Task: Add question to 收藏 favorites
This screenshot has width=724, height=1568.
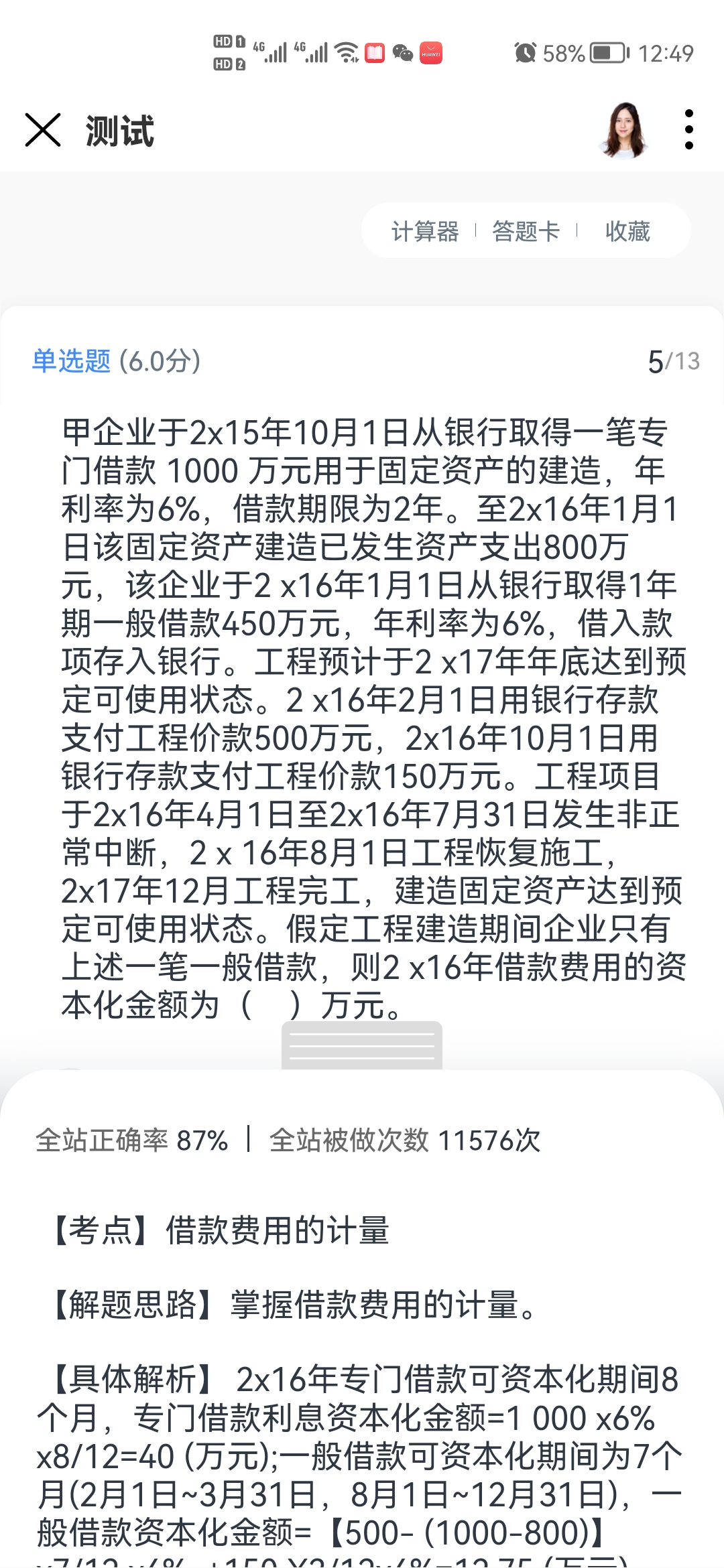Action: (627, 231)
